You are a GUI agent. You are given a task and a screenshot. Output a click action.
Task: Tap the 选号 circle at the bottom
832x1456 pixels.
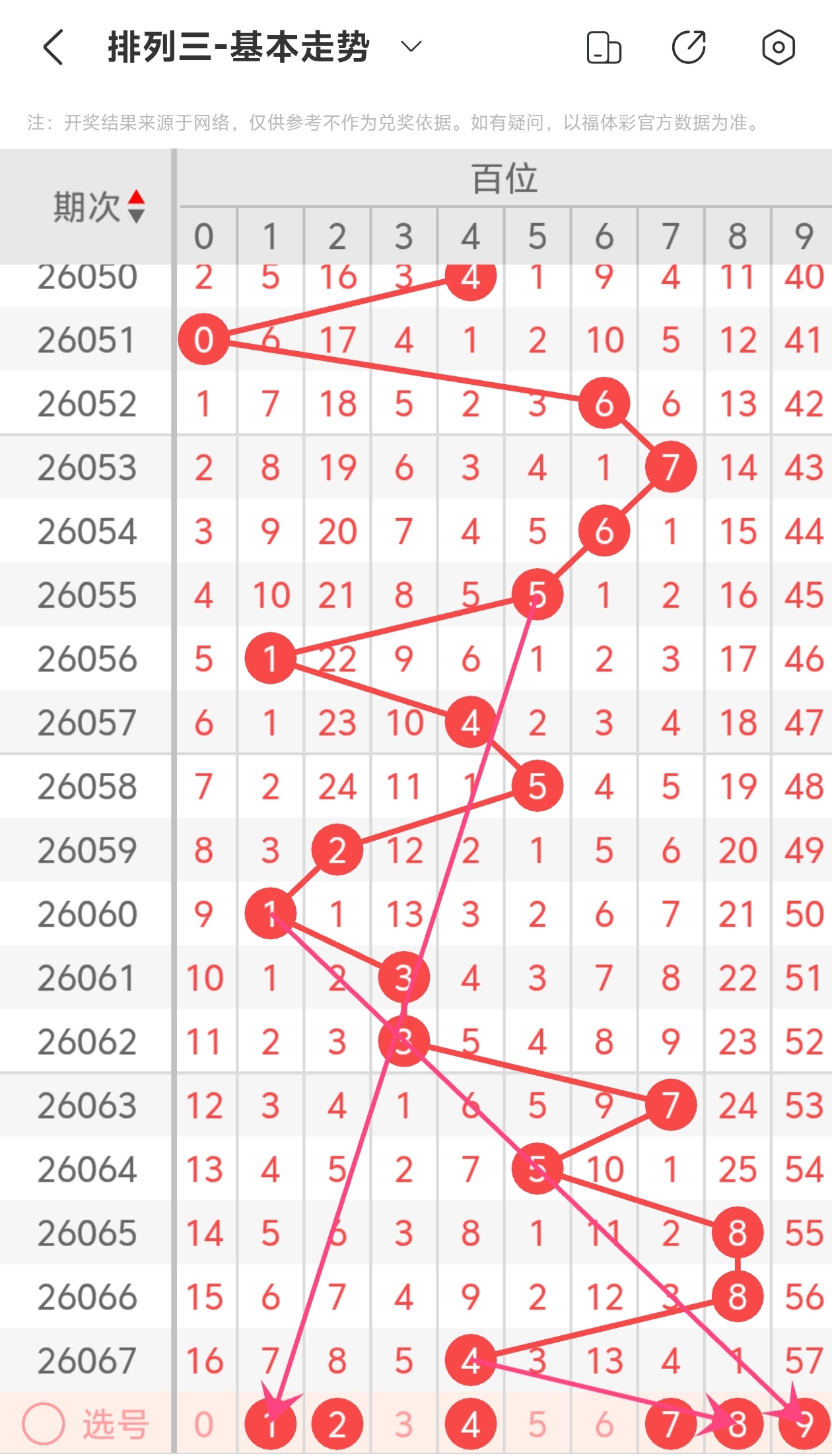pyautogui.click(x=44, y=1424)
